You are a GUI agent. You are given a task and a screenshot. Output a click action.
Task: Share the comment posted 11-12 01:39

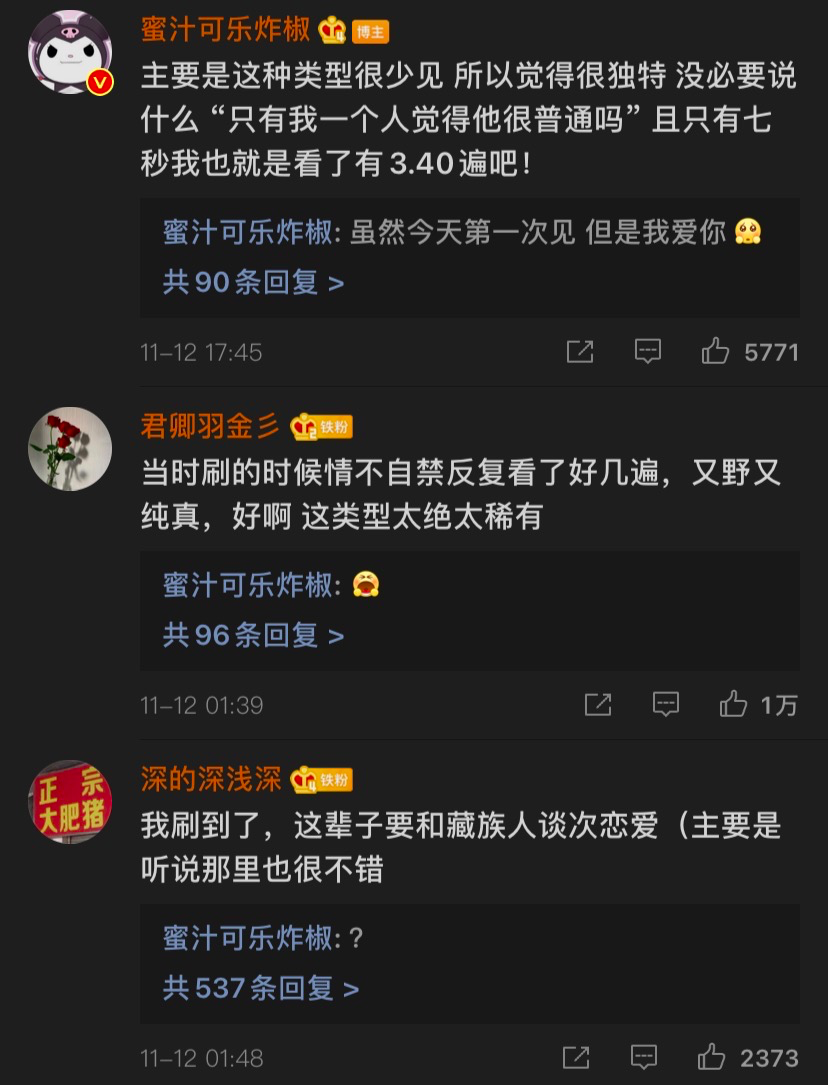(598, 704)
